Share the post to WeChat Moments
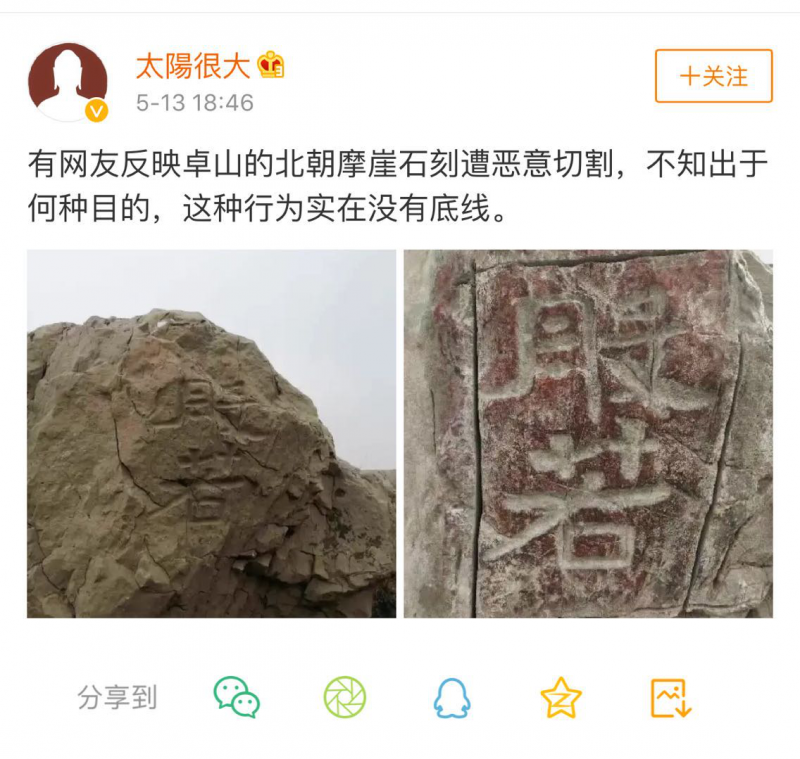Screen dimensions: 800x759 pos(344,697)
